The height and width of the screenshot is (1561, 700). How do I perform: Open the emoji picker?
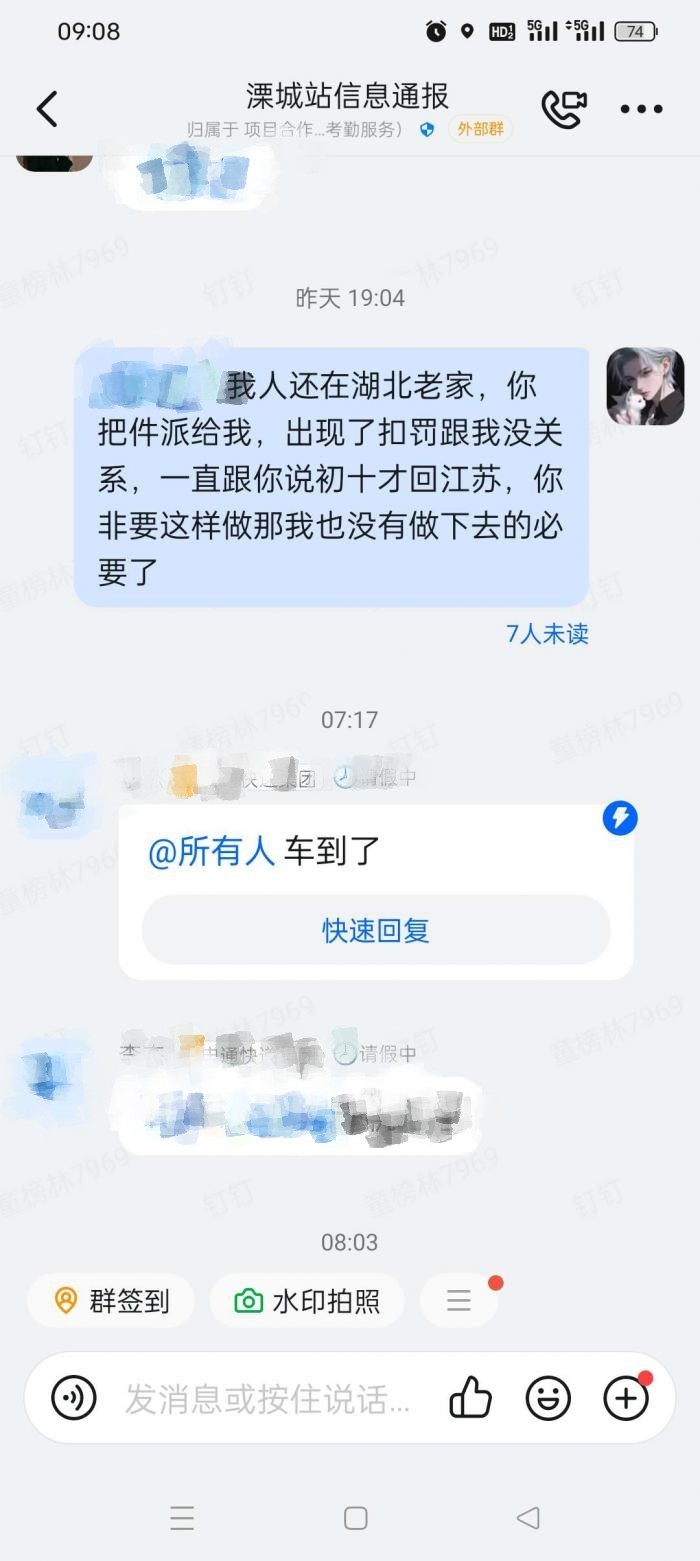coord(548,1398)
